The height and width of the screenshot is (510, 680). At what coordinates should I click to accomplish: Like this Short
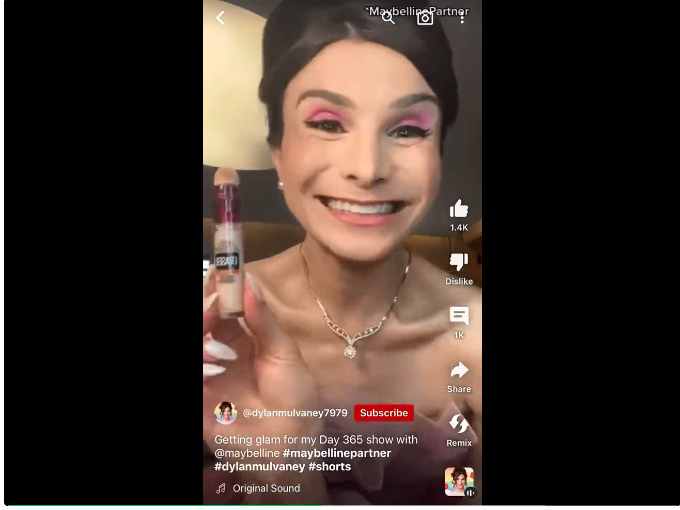click(459, 209)
